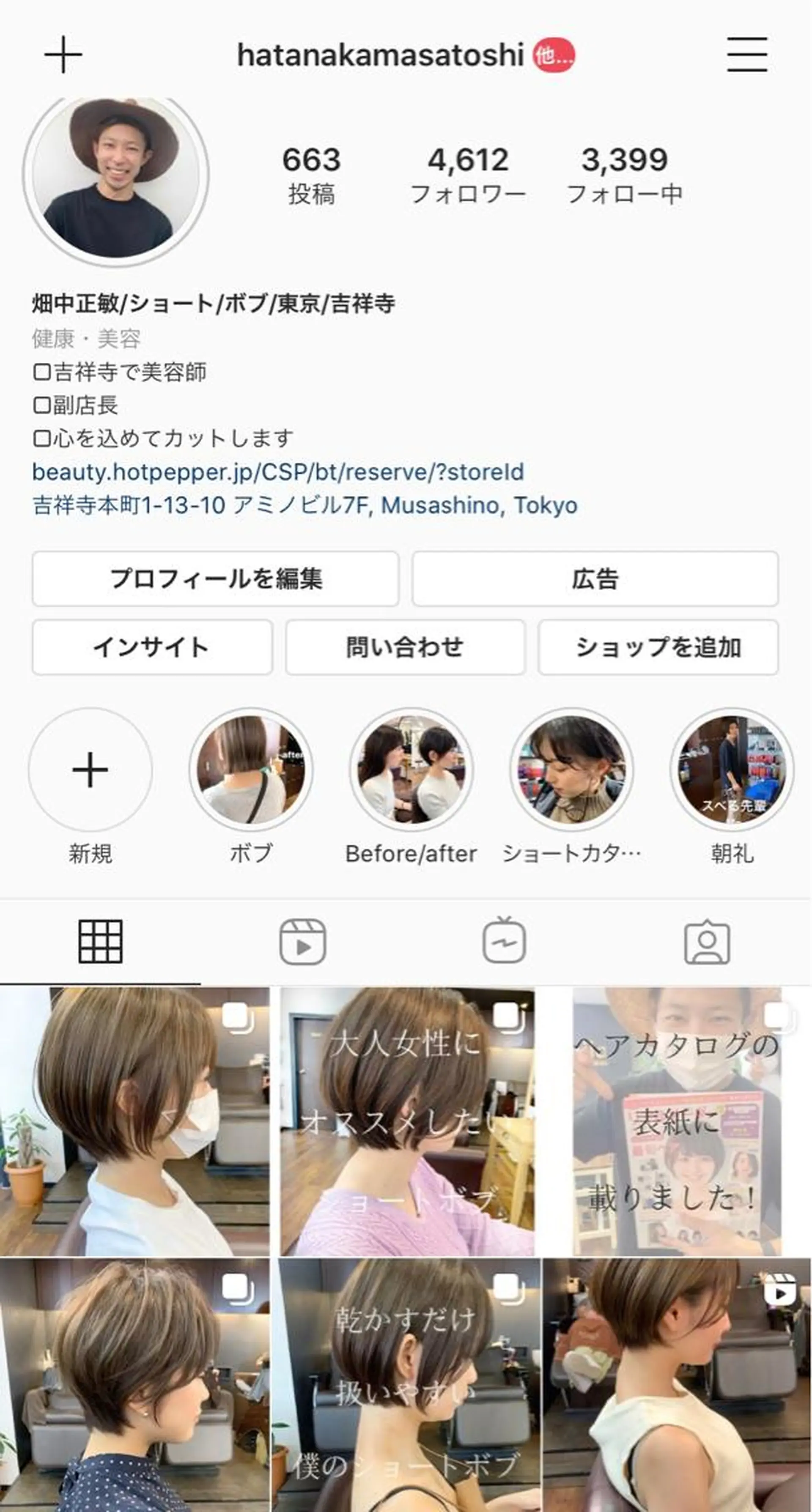Select ショップを追加 to add shop

point(658,647)
